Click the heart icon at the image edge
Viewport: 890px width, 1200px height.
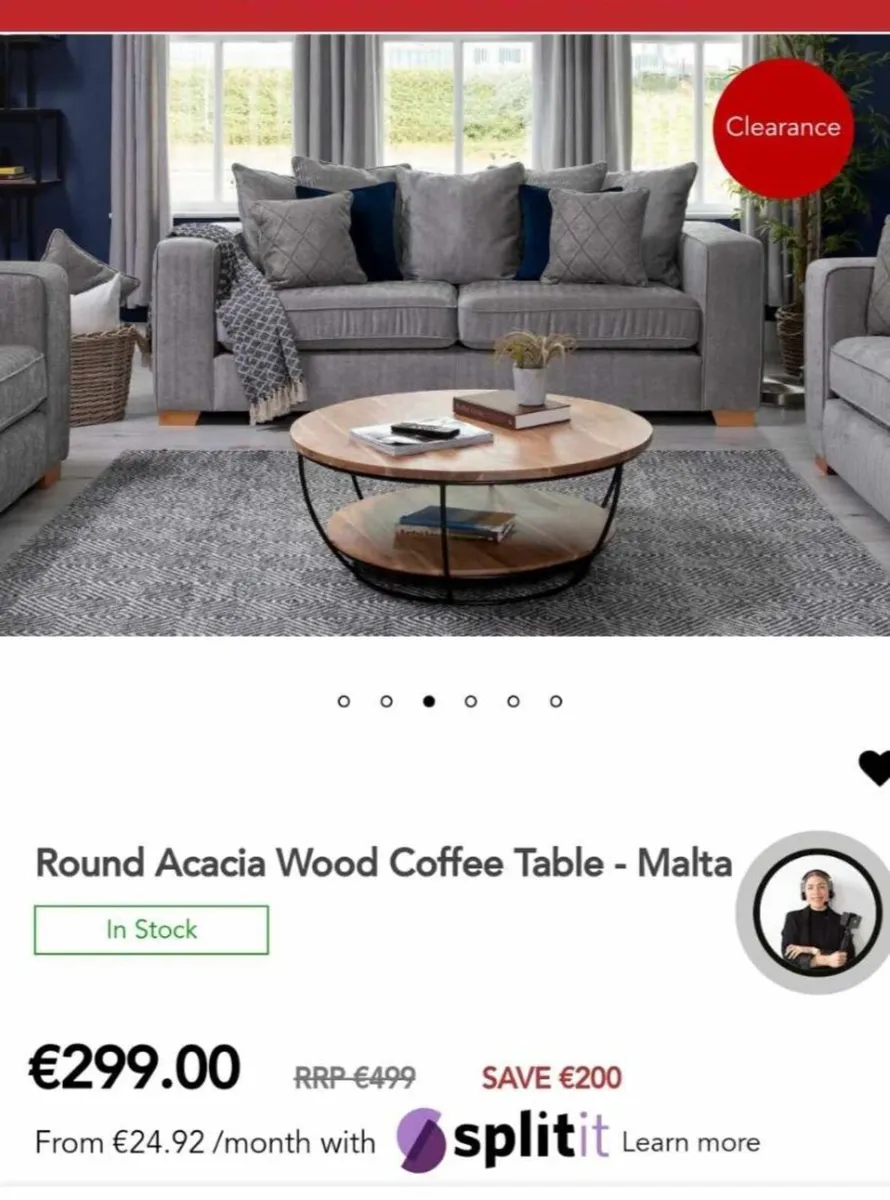tap(878, 768)
